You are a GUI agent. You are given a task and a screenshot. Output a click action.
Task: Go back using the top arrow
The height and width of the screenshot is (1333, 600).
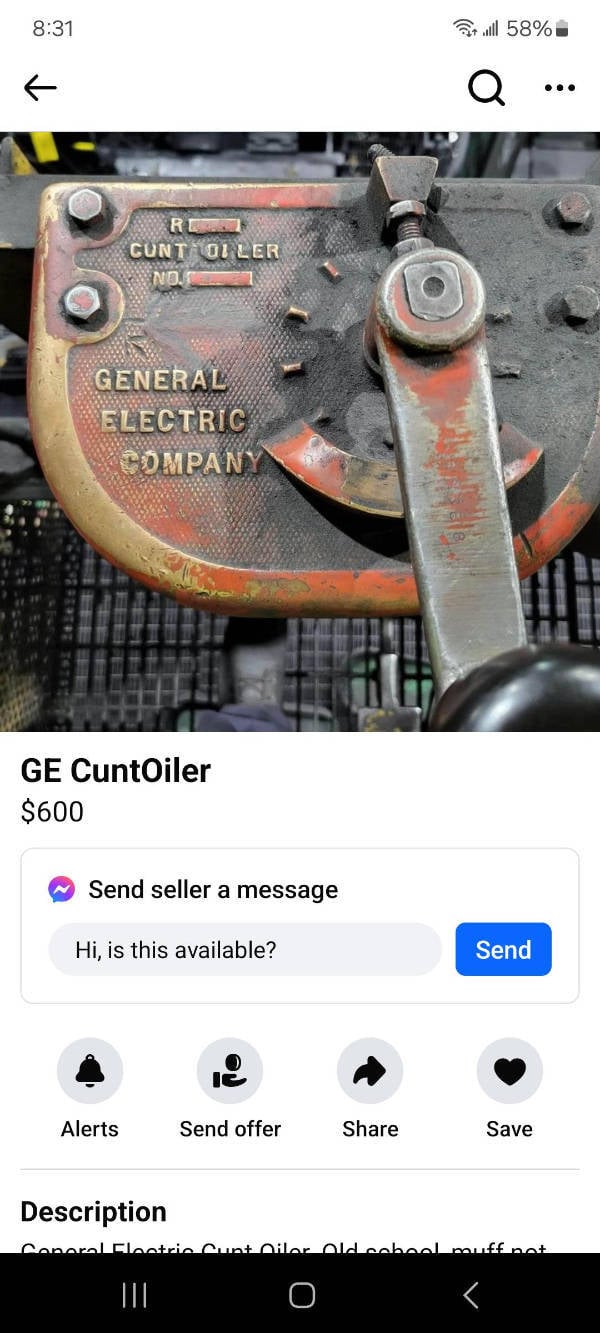point(40,88)
